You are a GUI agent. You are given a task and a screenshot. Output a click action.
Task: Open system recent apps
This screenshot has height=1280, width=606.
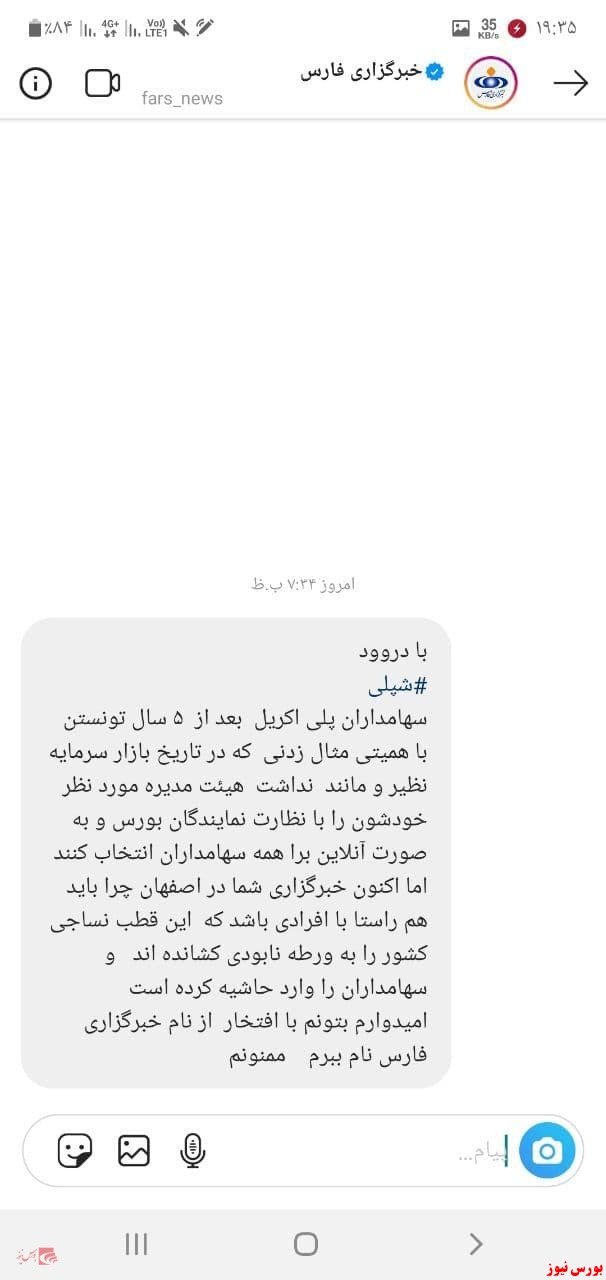point(136,1244)
